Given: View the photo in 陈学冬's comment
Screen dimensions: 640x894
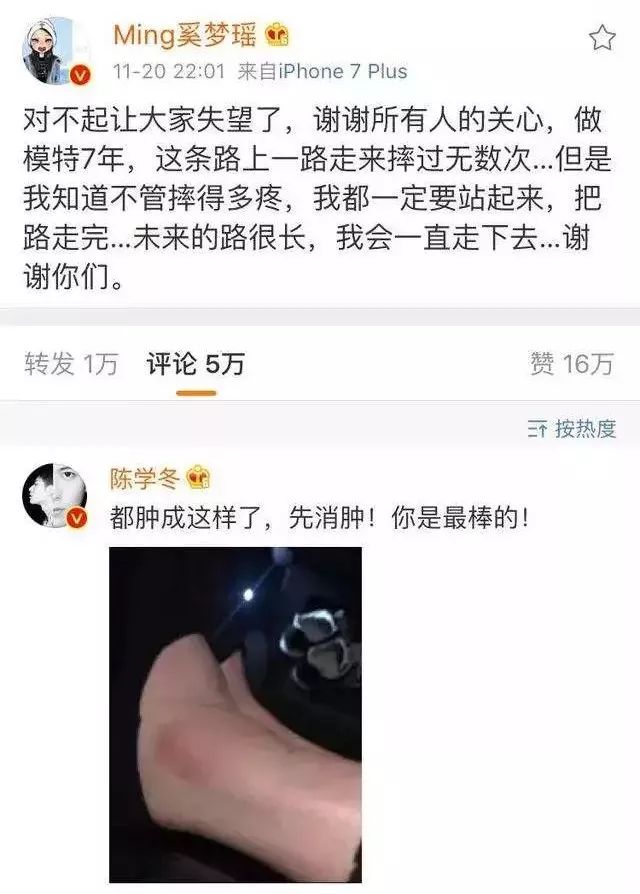Looking at the screenshot, I should [235, 713].
